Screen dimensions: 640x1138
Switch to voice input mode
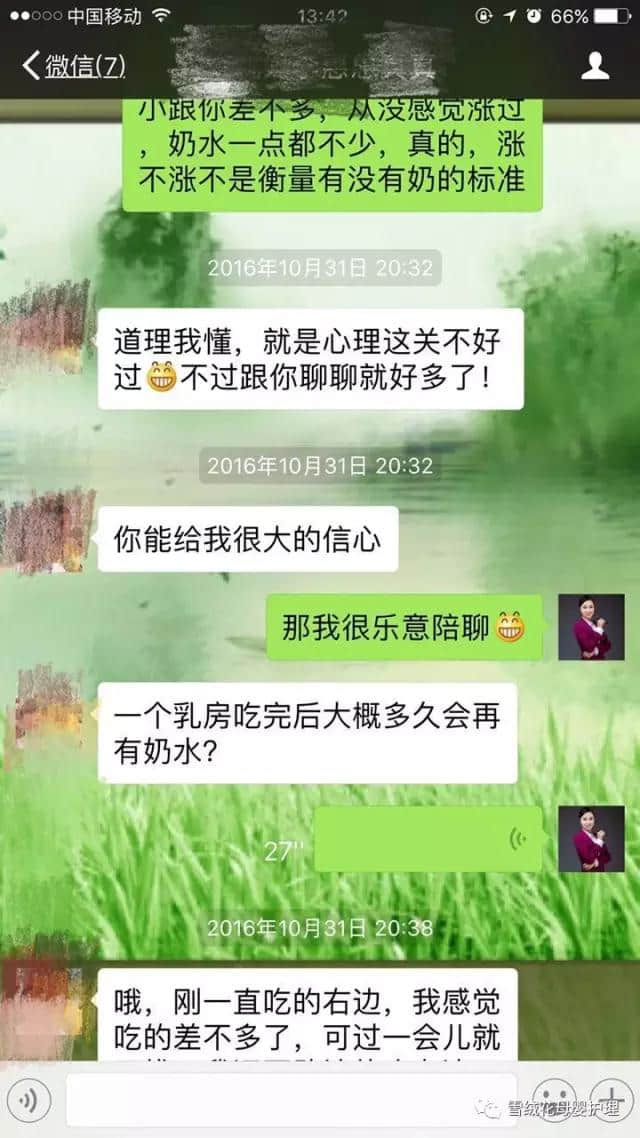tap(28, 1100)
